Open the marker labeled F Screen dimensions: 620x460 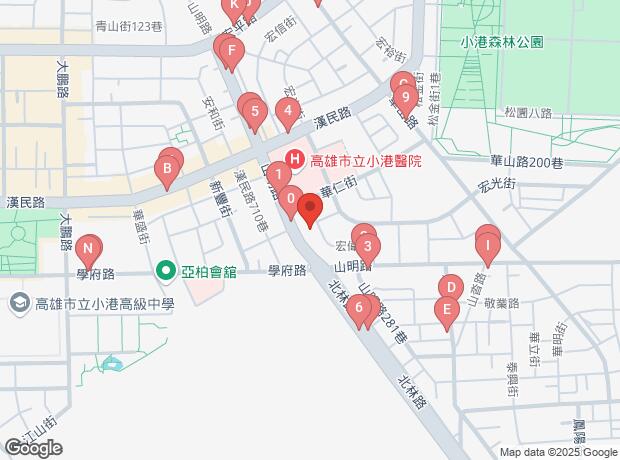[x=232, y=50]
